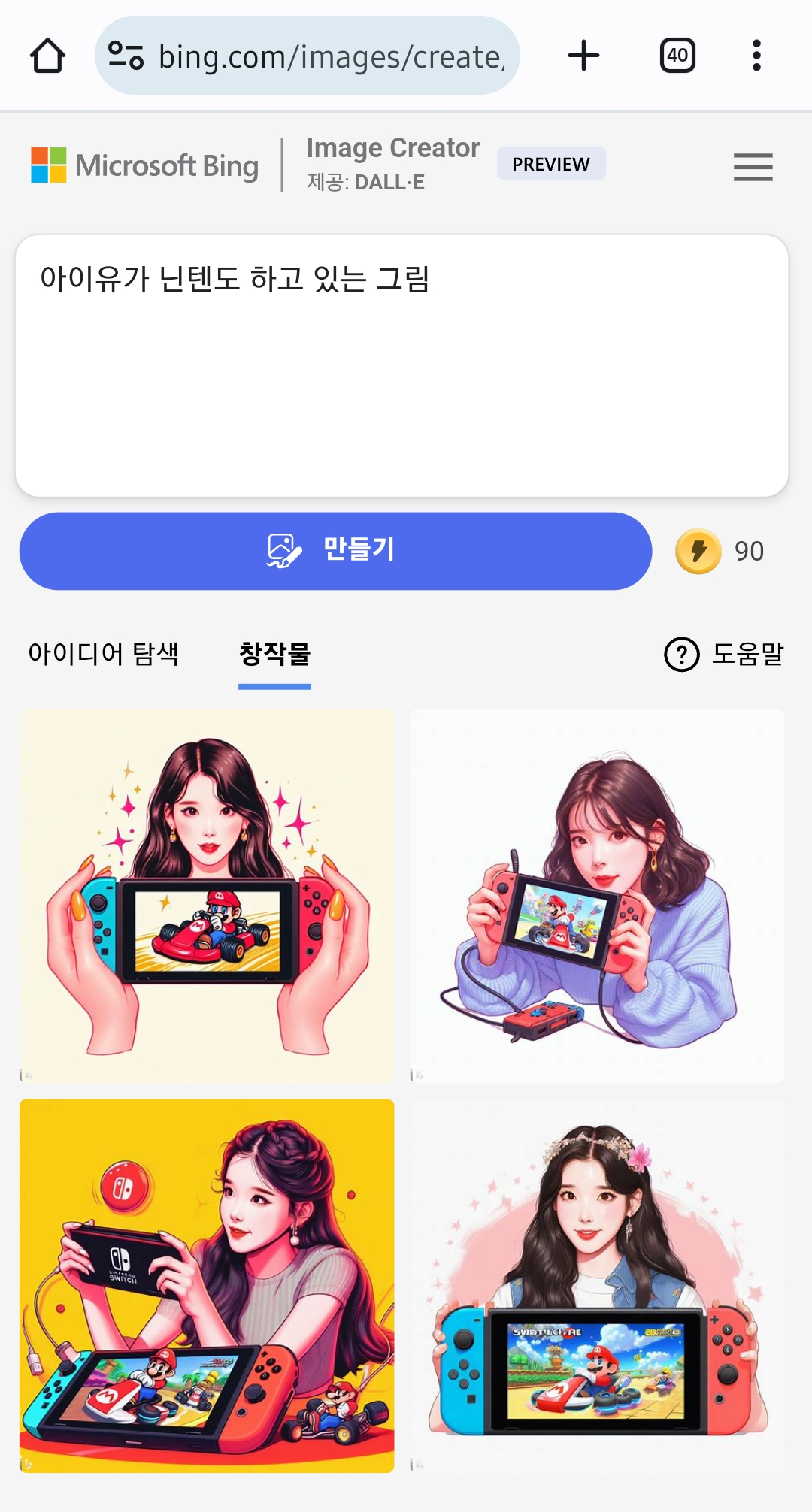Open the Microsoft Bing homepage logo

pos(144,165)
